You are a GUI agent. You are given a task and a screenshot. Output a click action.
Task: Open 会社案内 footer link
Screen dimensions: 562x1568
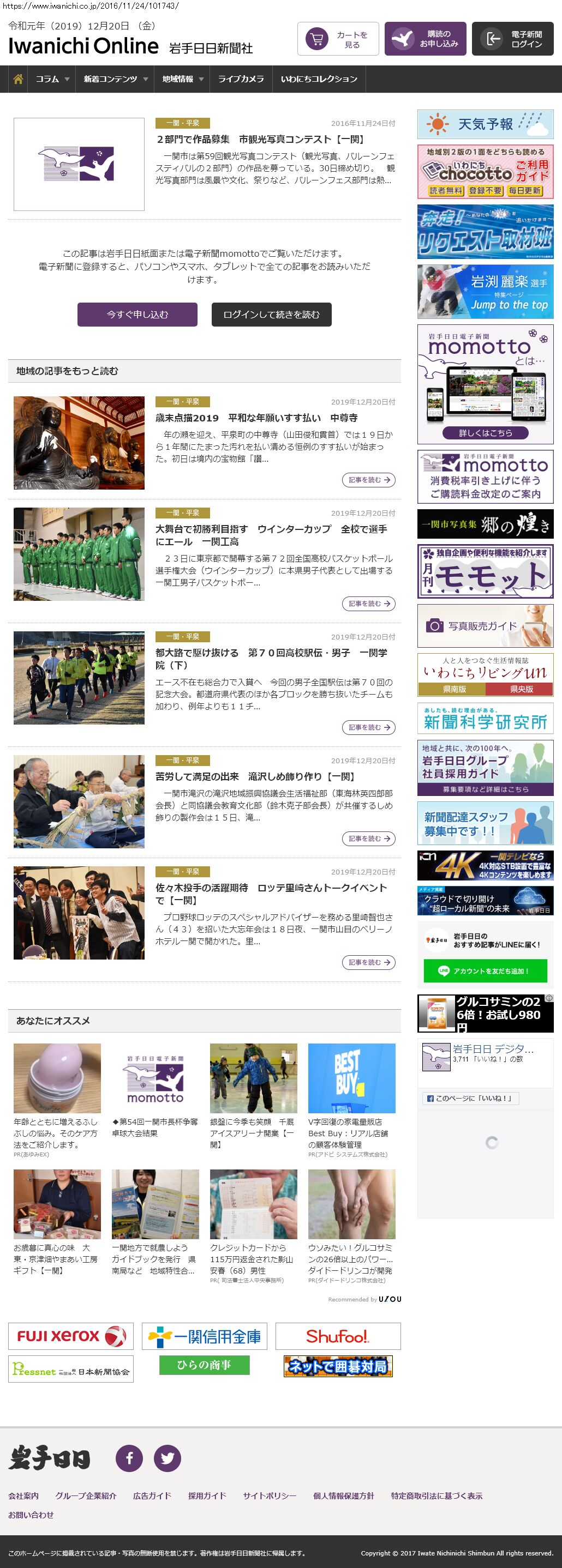[x=23, y=1495]
